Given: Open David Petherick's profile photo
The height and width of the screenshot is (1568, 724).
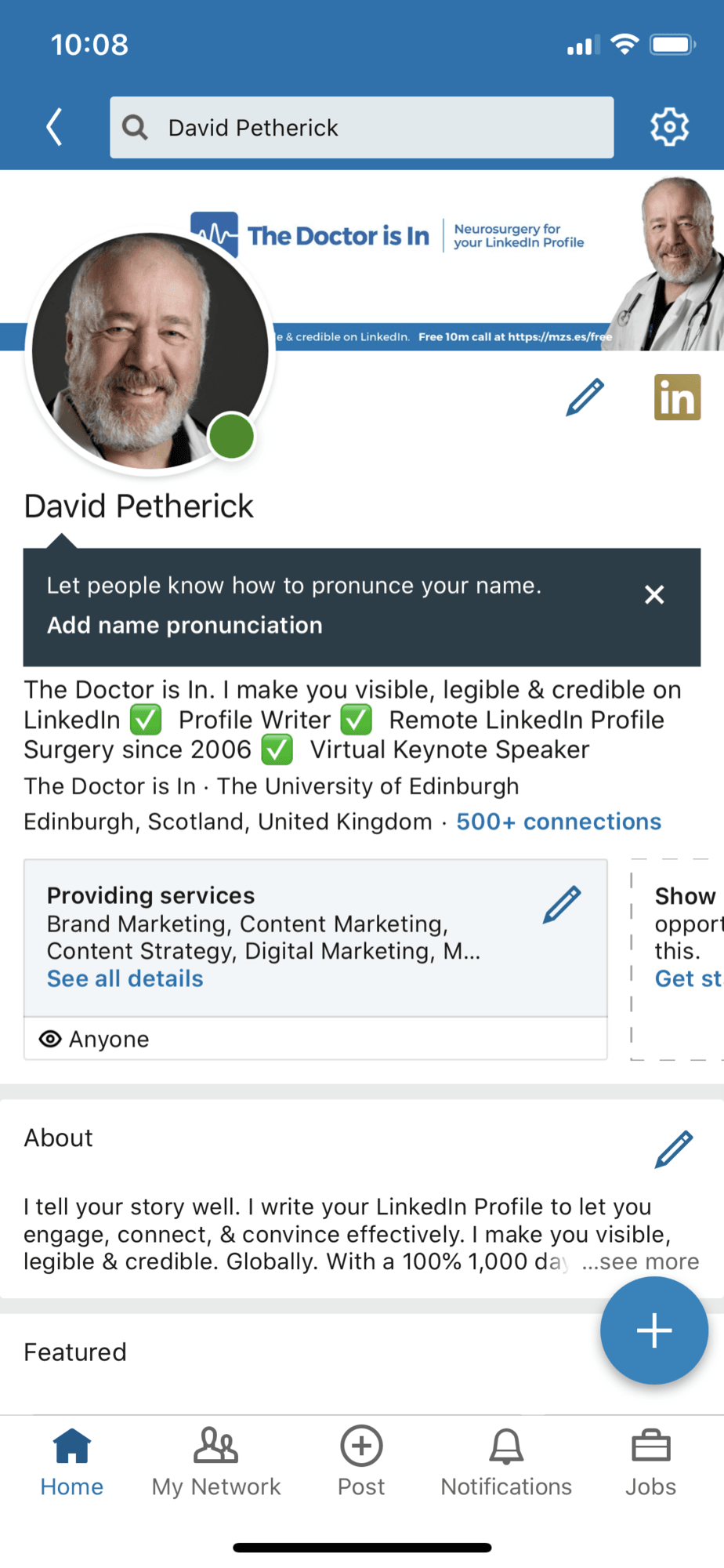Looking at the screenshot, I should (x=150, y=352).
